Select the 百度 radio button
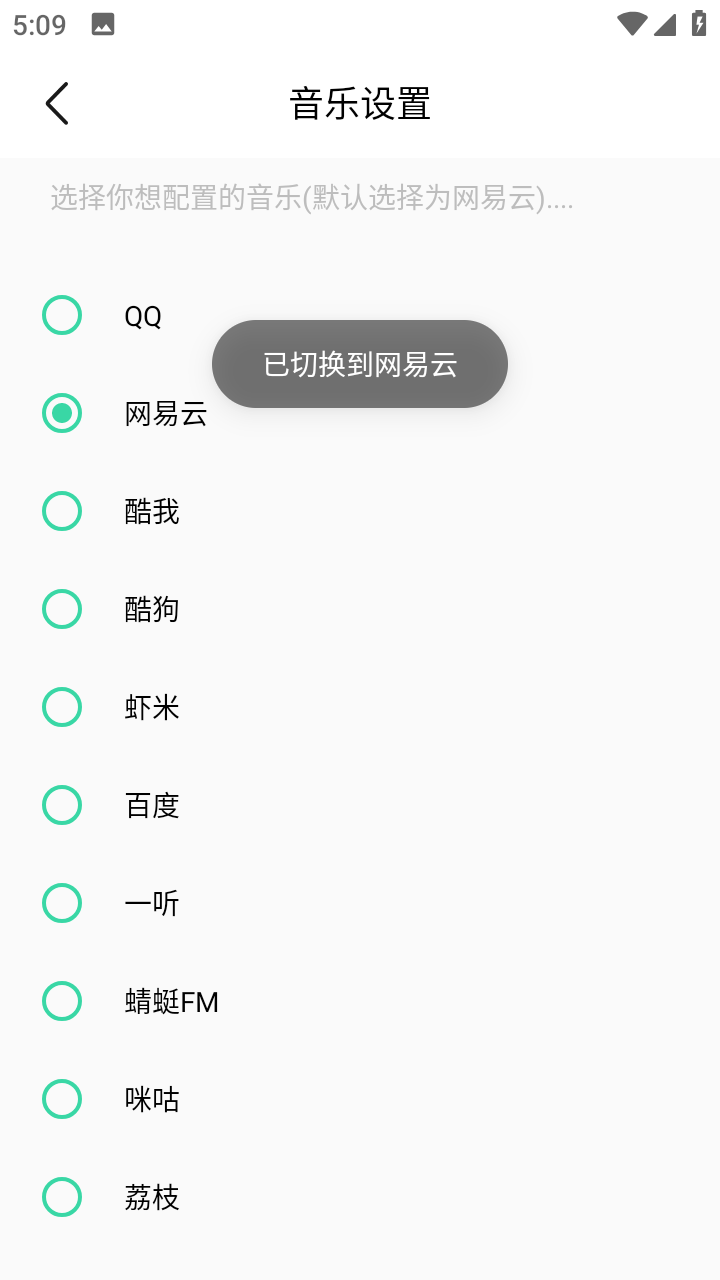Viewport: 720px width, 1280px height. click(x=62, y=805)
